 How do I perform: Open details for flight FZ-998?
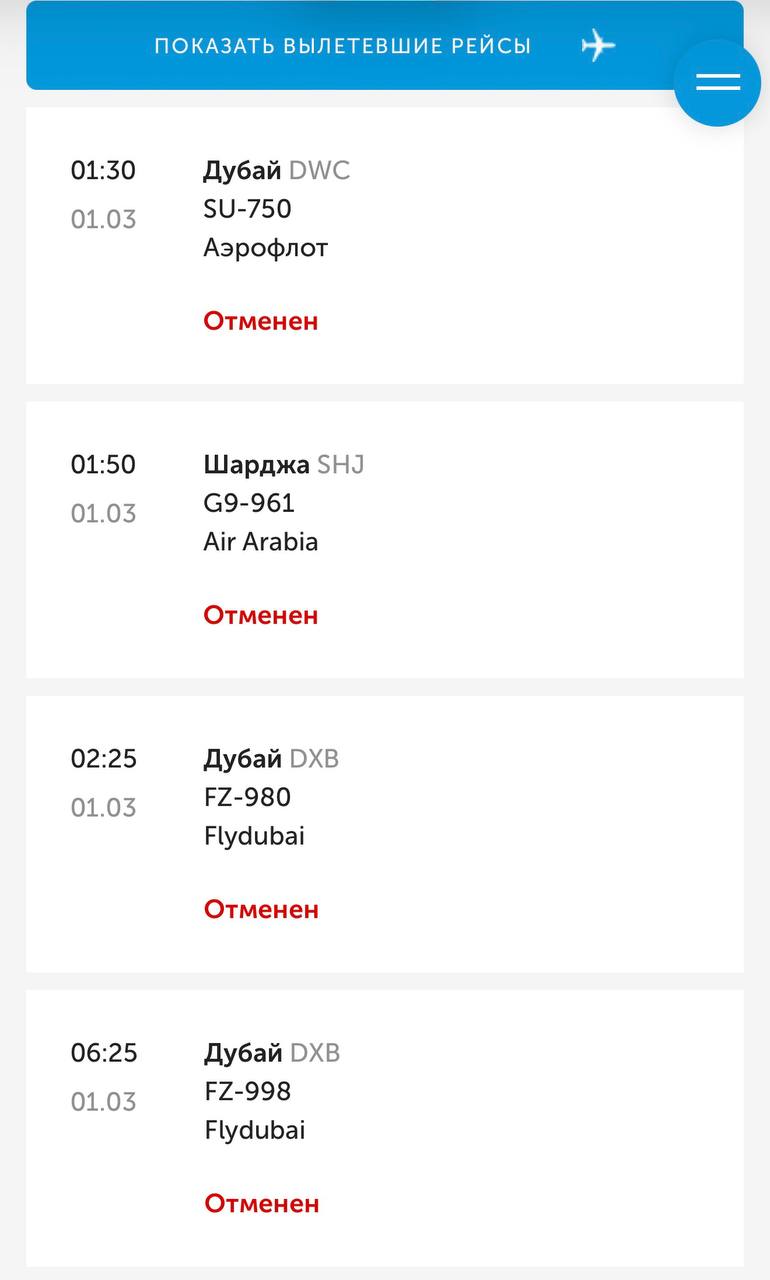point(384,1128)
